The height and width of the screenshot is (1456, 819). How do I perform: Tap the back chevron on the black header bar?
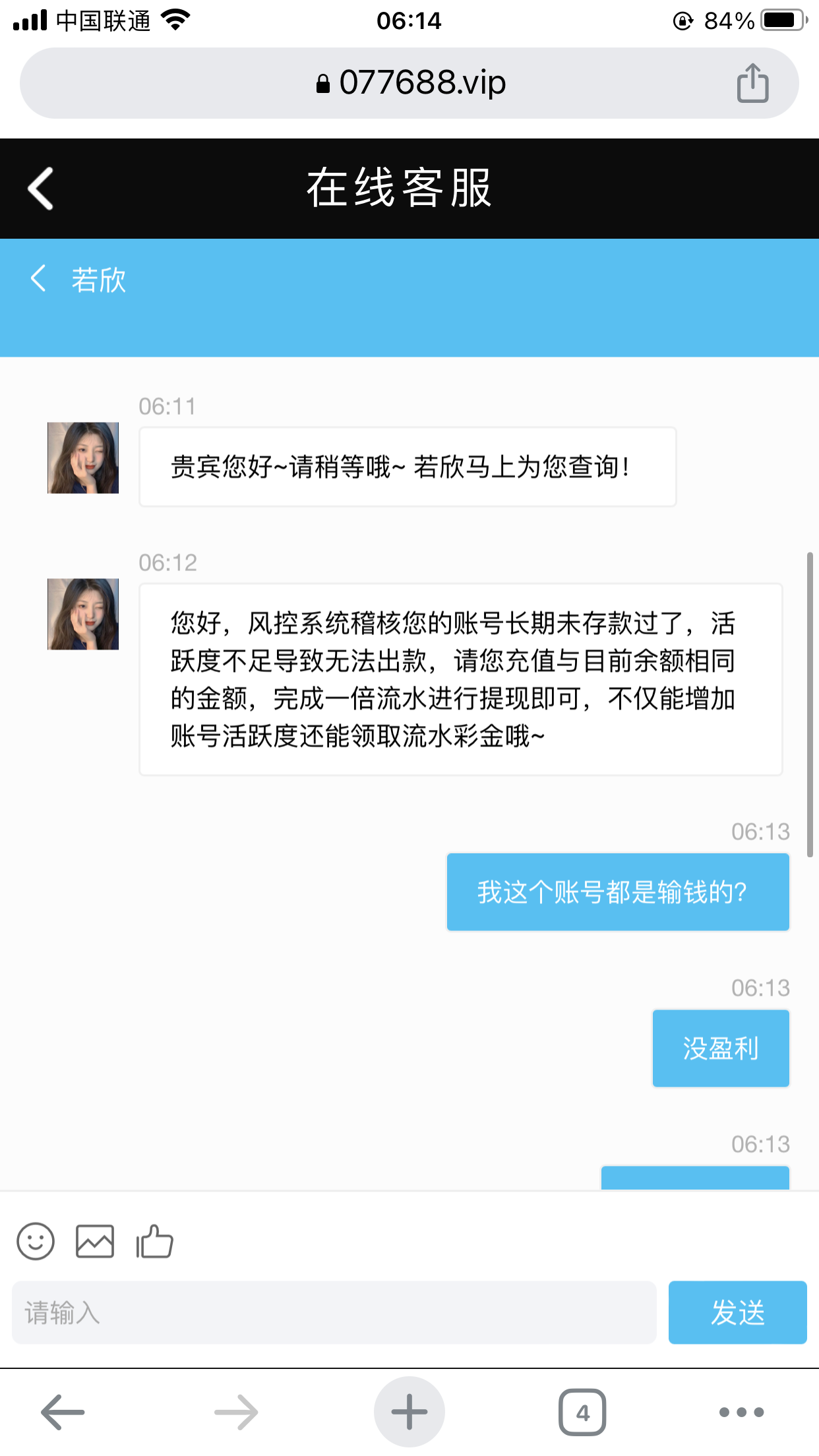(x=41, y=189)
